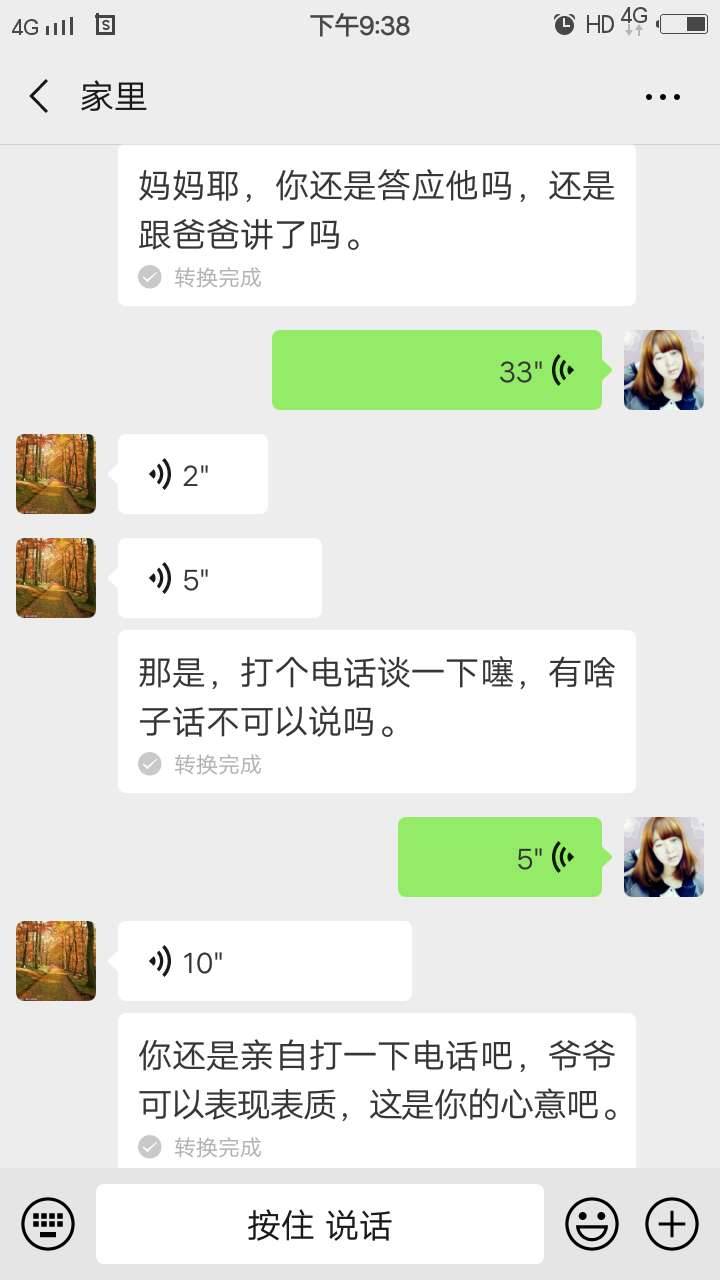Open the more options menu with three dots
Image resolution: width=720 pixels, height=1280 pixels.
click(663, 96)
